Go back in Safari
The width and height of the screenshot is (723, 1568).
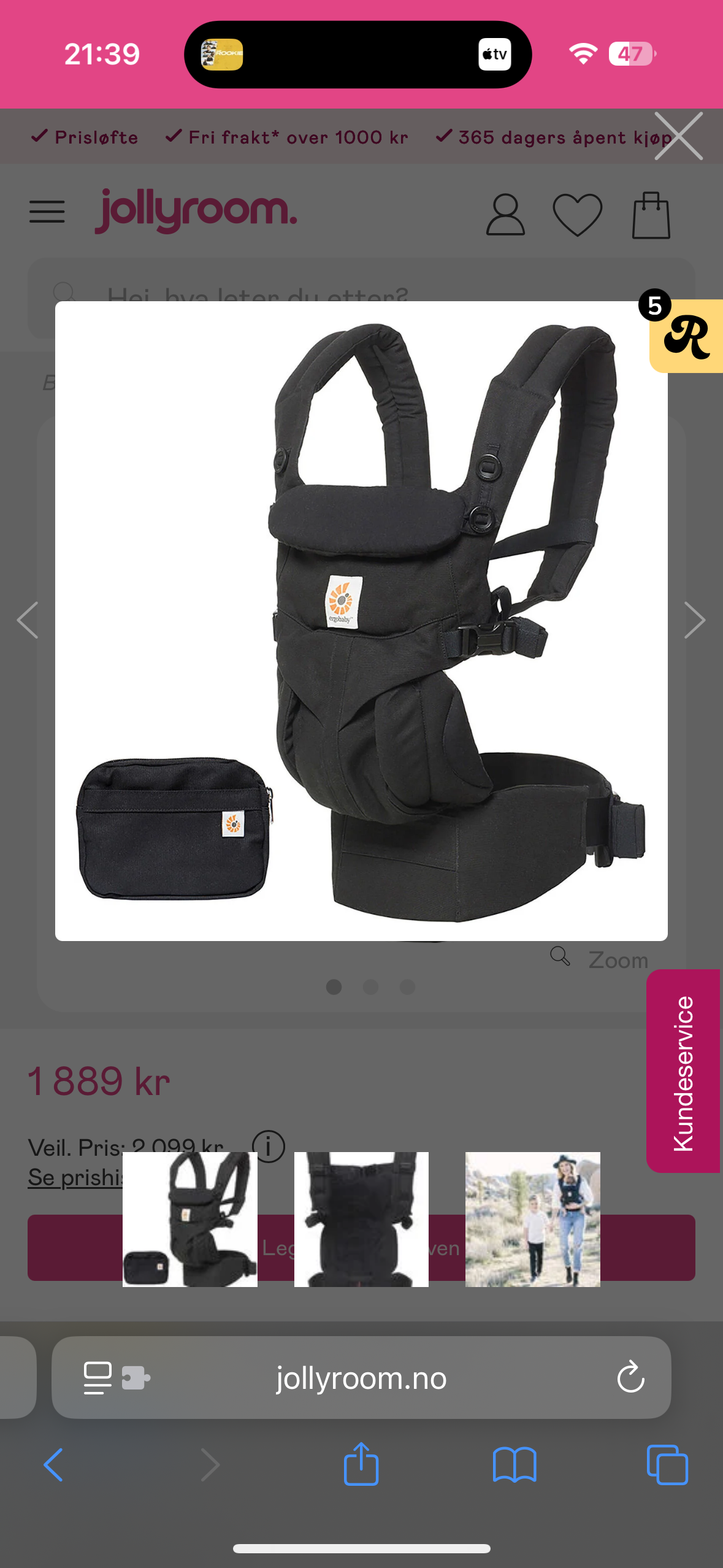53,1465
